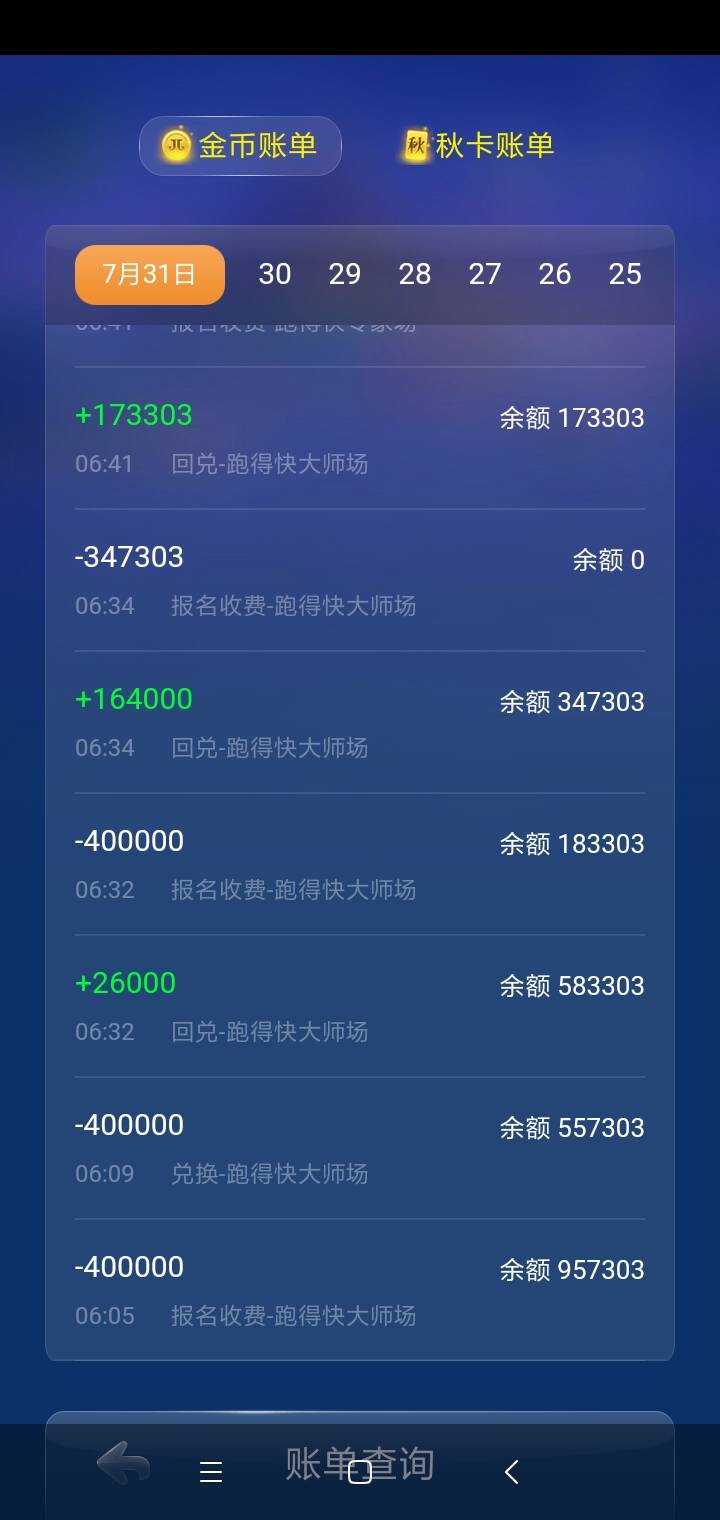
Task: Tap the +26000 transaction entry
Action: pyautogui.click(x=126, y=983)
